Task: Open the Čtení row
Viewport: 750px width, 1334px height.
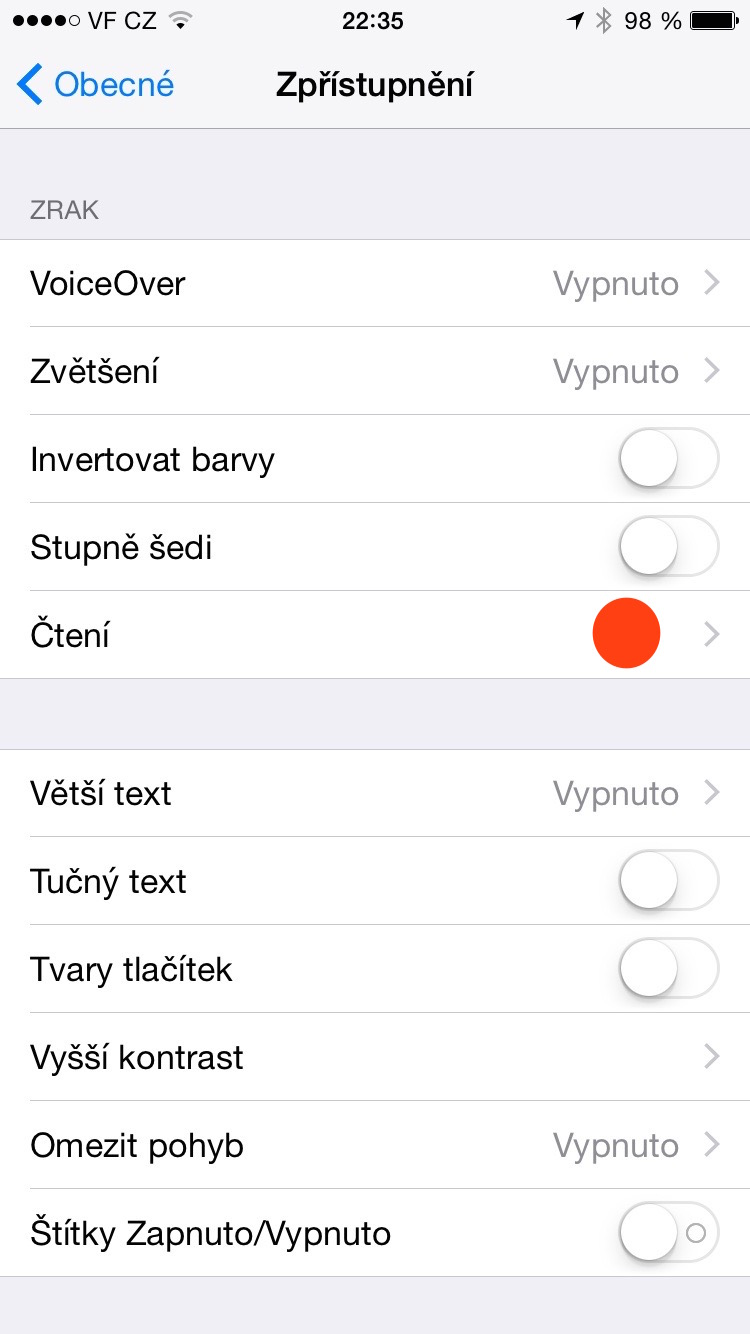Action: click(375, 635)
